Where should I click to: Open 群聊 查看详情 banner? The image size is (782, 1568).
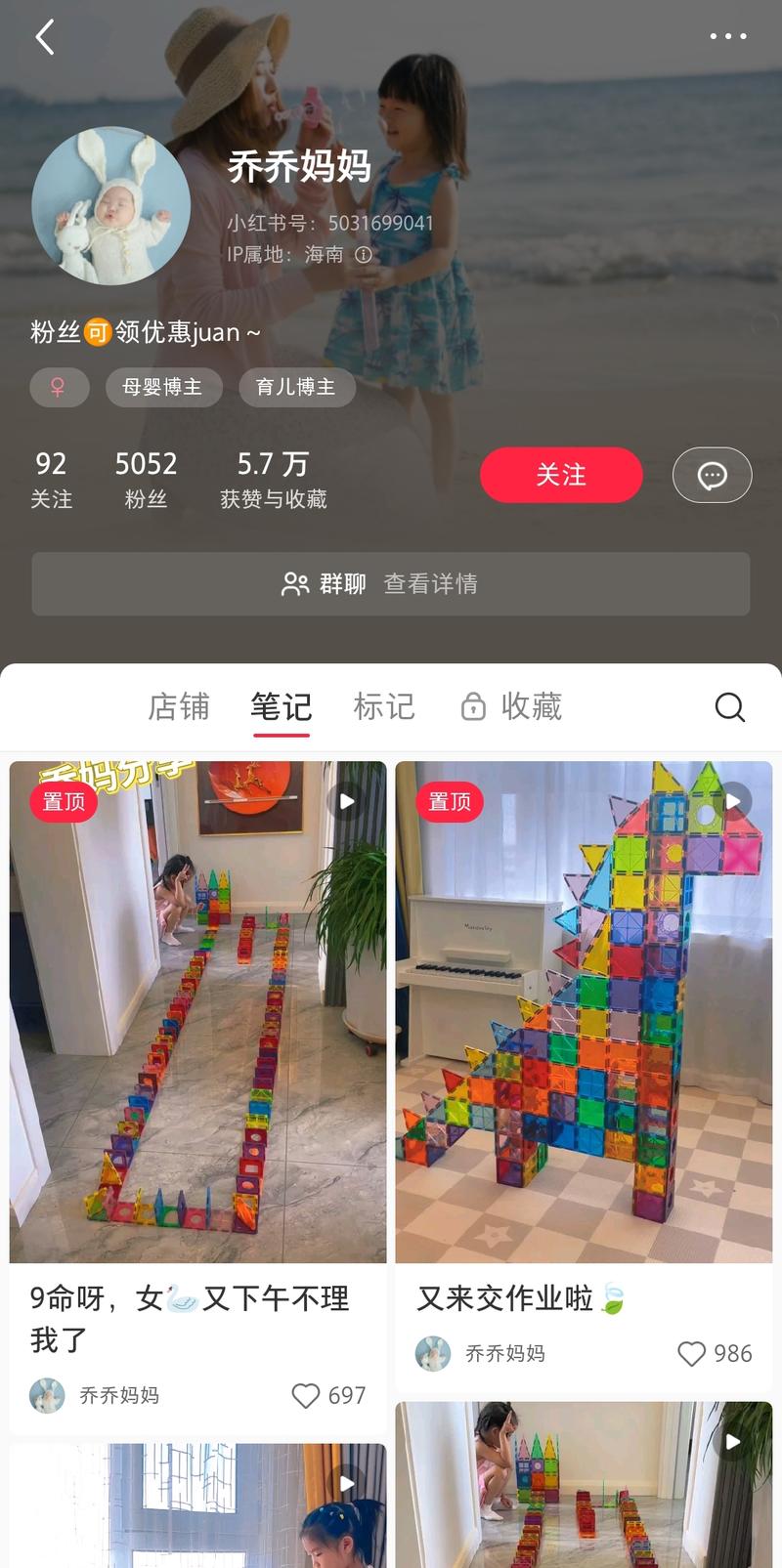391,584
